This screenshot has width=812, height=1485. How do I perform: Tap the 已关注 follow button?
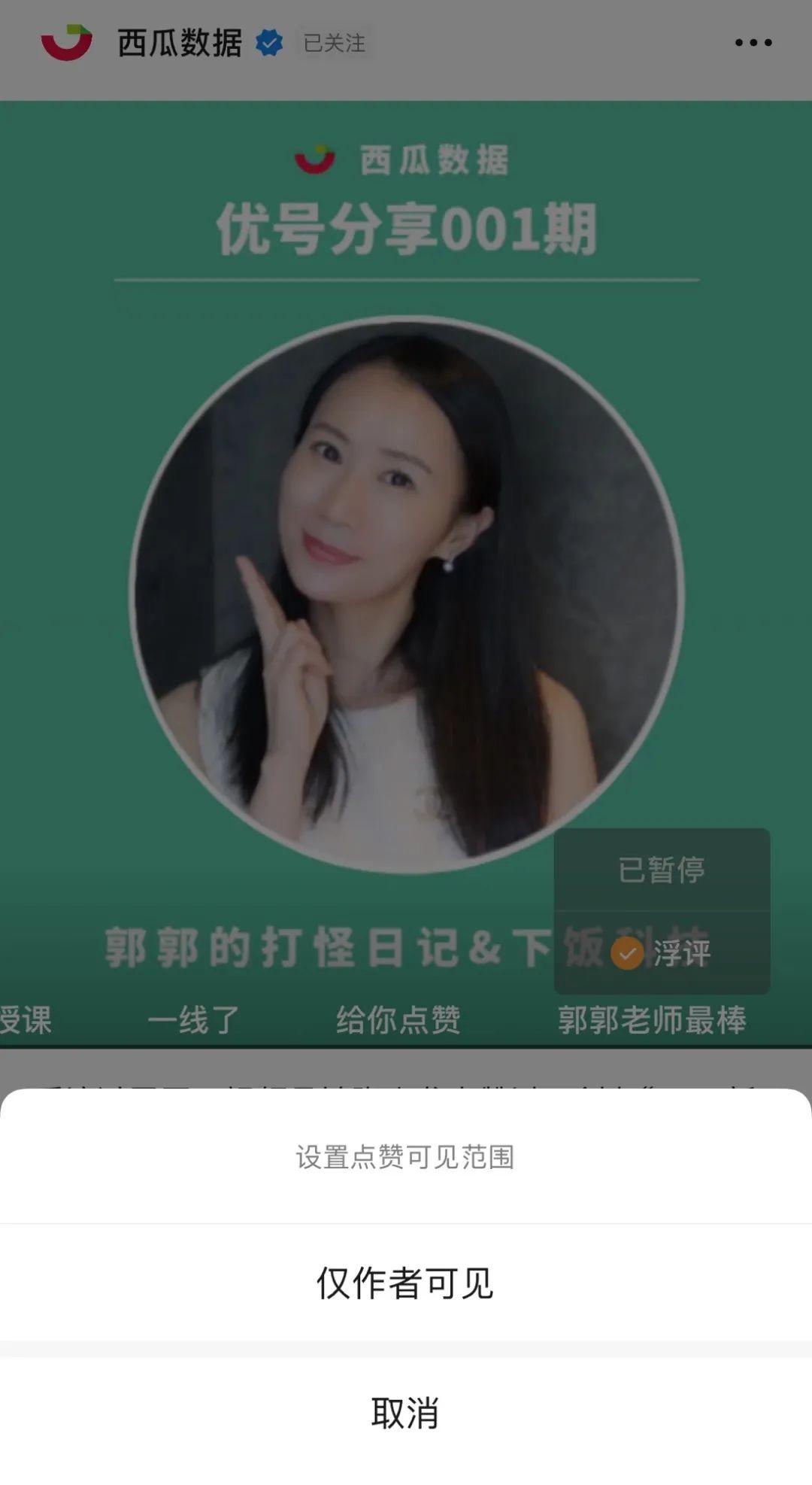(335, 43)
